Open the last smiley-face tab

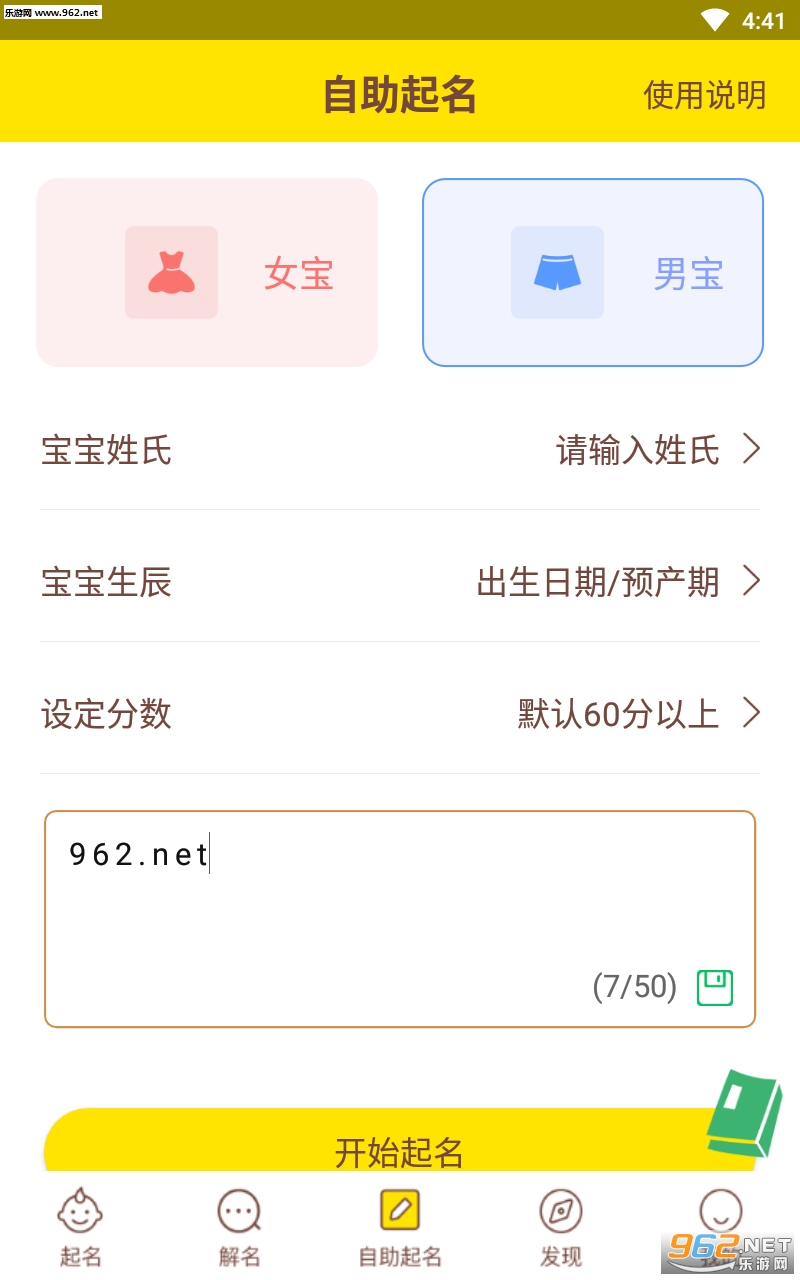click(x=719, y=1215)
